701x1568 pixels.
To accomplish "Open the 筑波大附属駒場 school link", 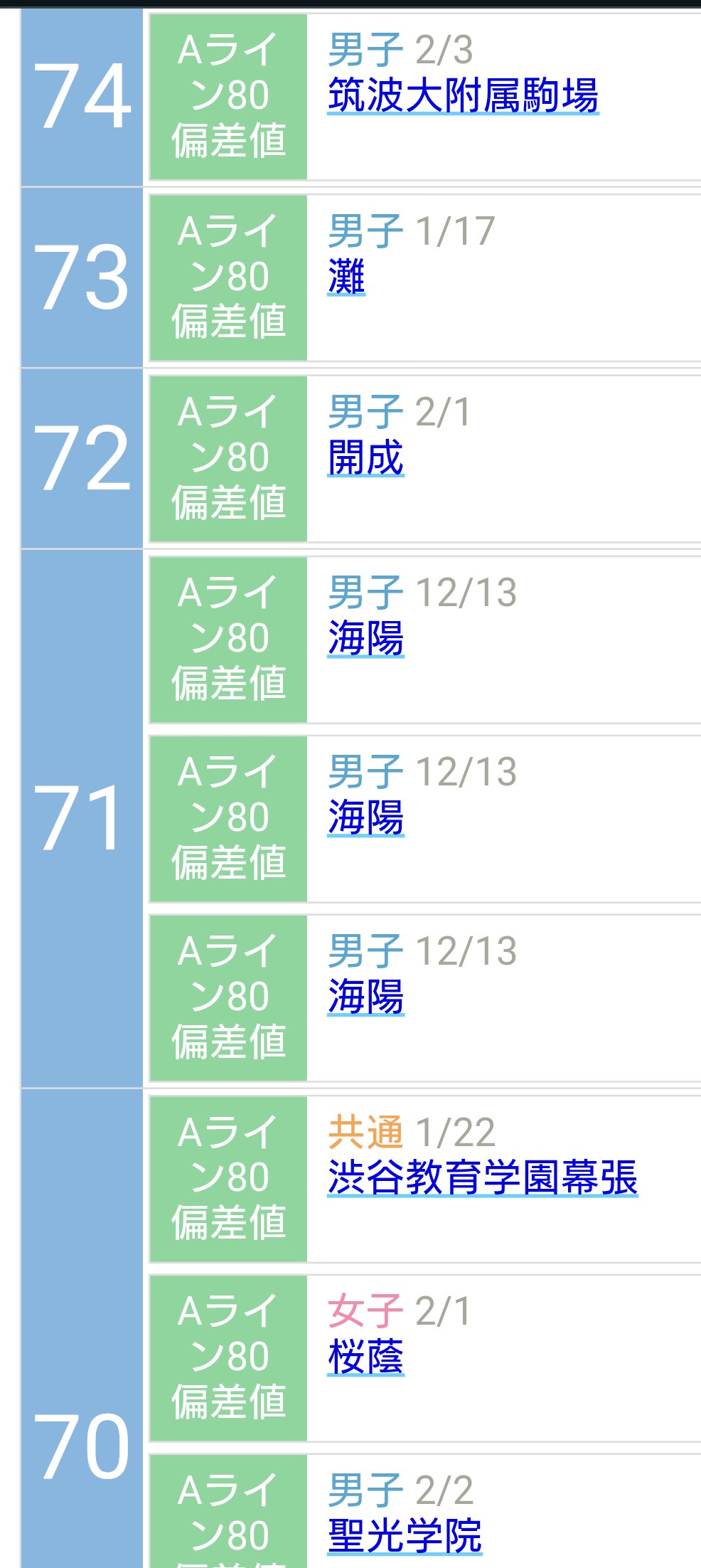I will [463, 96].
